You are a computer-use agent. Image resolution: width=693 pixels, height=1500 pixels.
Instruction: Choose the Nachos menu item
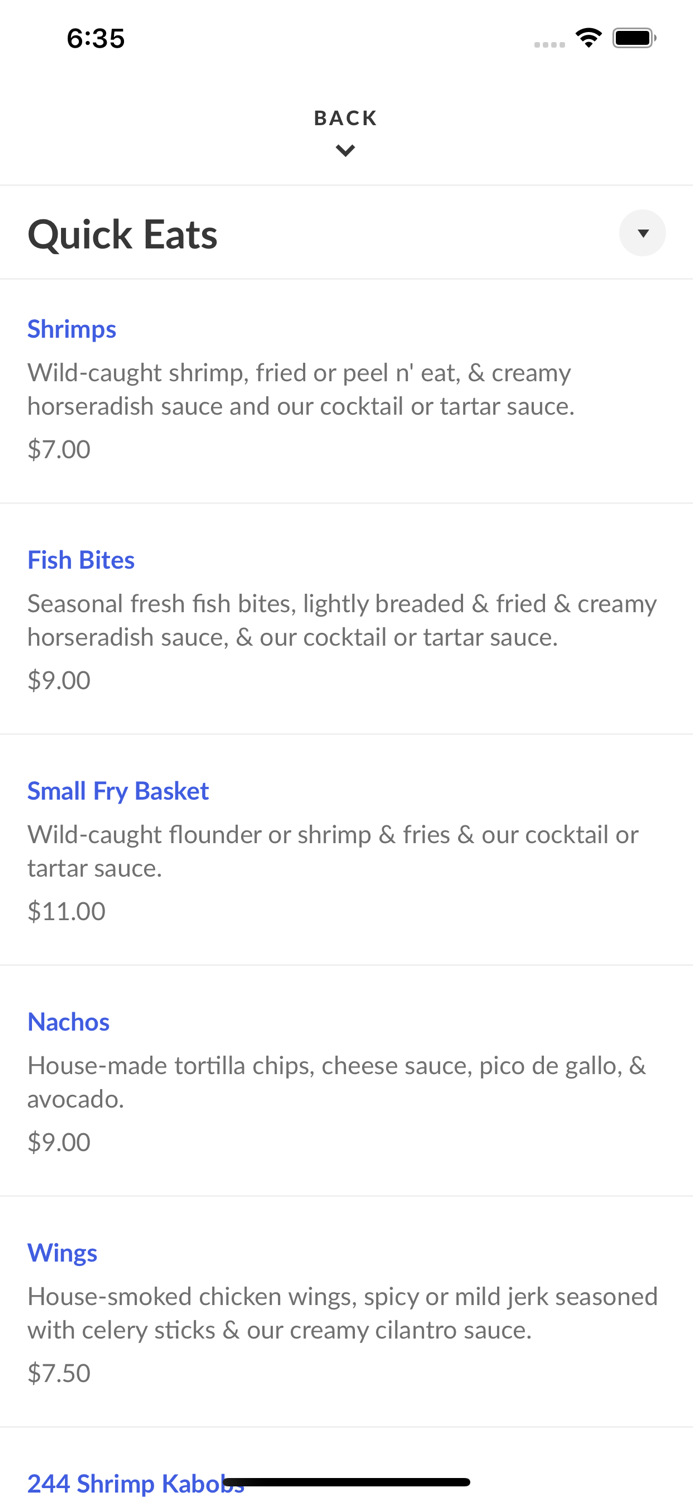coord(68,1022)
